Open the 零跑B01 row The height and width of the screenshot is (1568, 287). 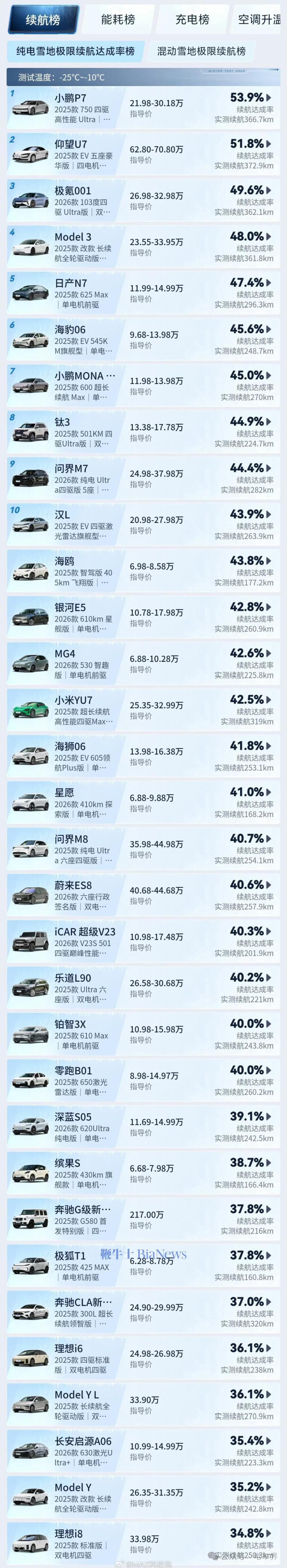coord(143,1080)
